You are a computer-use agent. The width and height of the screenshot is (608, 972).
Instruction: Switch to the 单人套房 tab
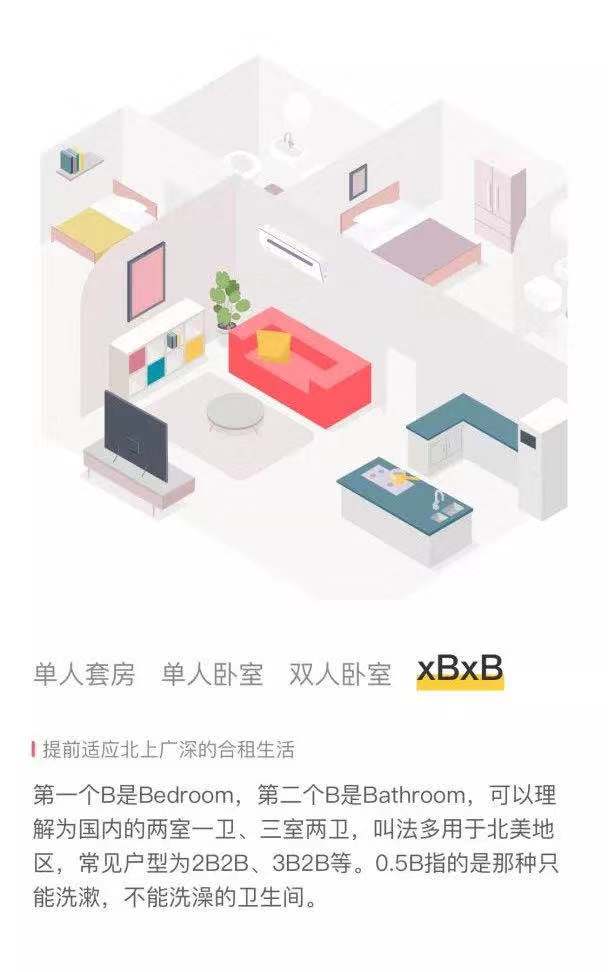click(x=83, y=673)
